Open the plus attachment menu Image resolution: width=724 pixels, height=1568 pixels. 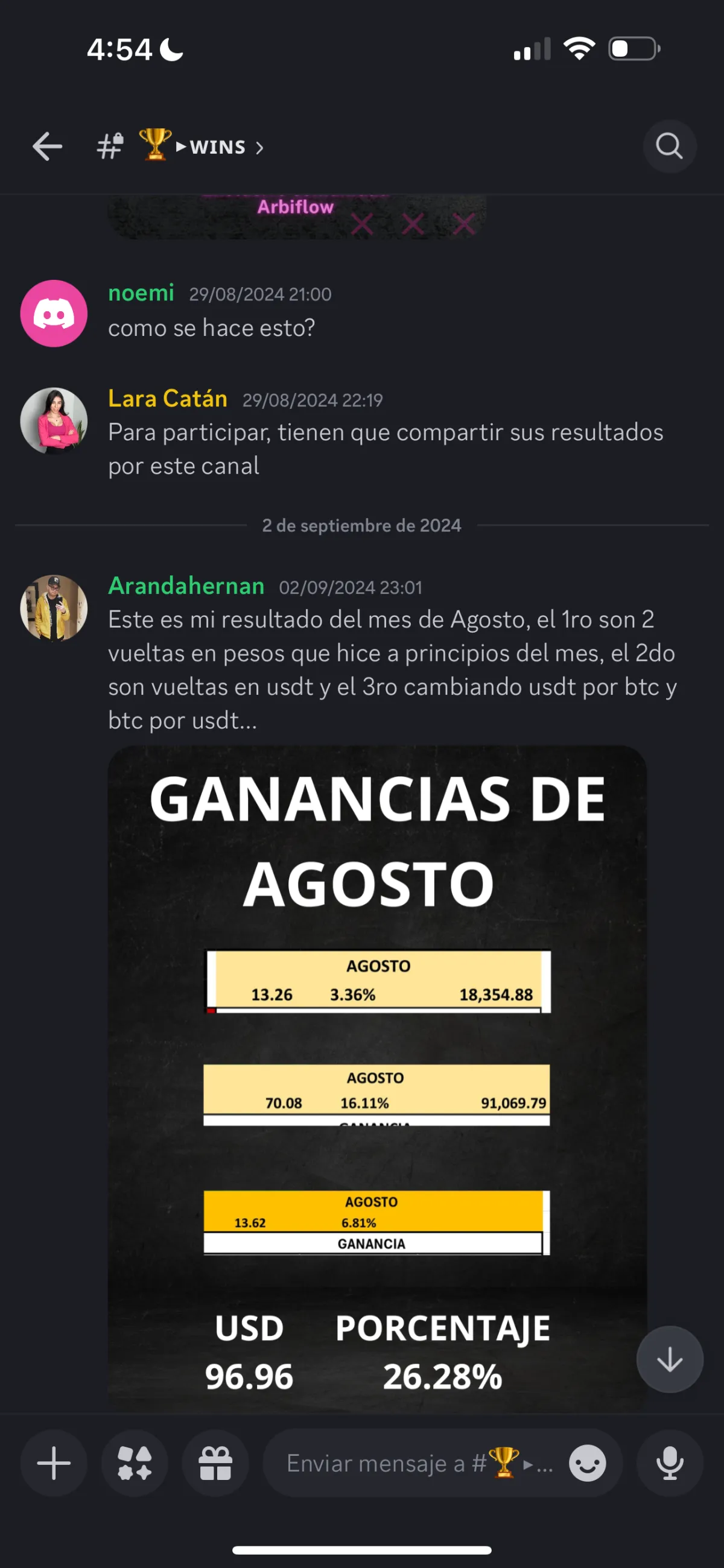click(x=54, y=1463)
